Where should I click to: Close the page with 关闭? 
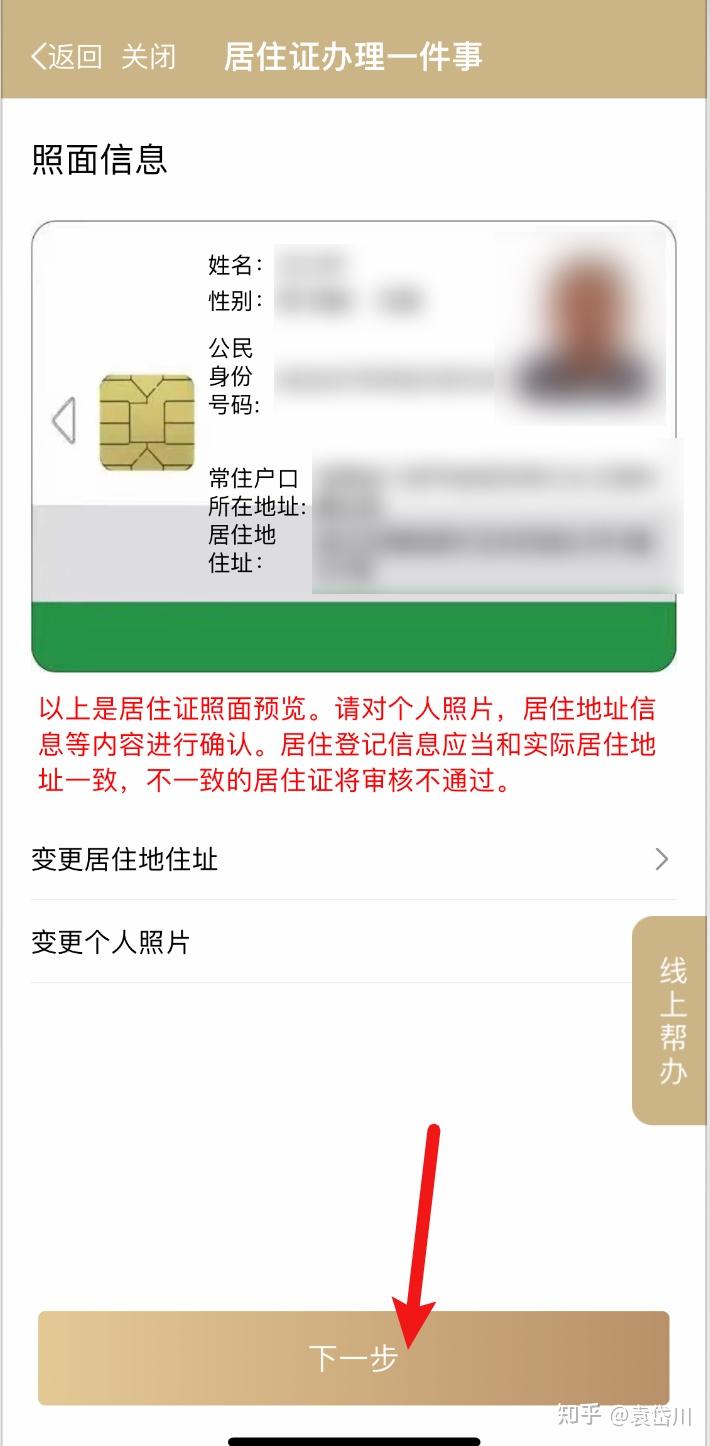[148, 57]
